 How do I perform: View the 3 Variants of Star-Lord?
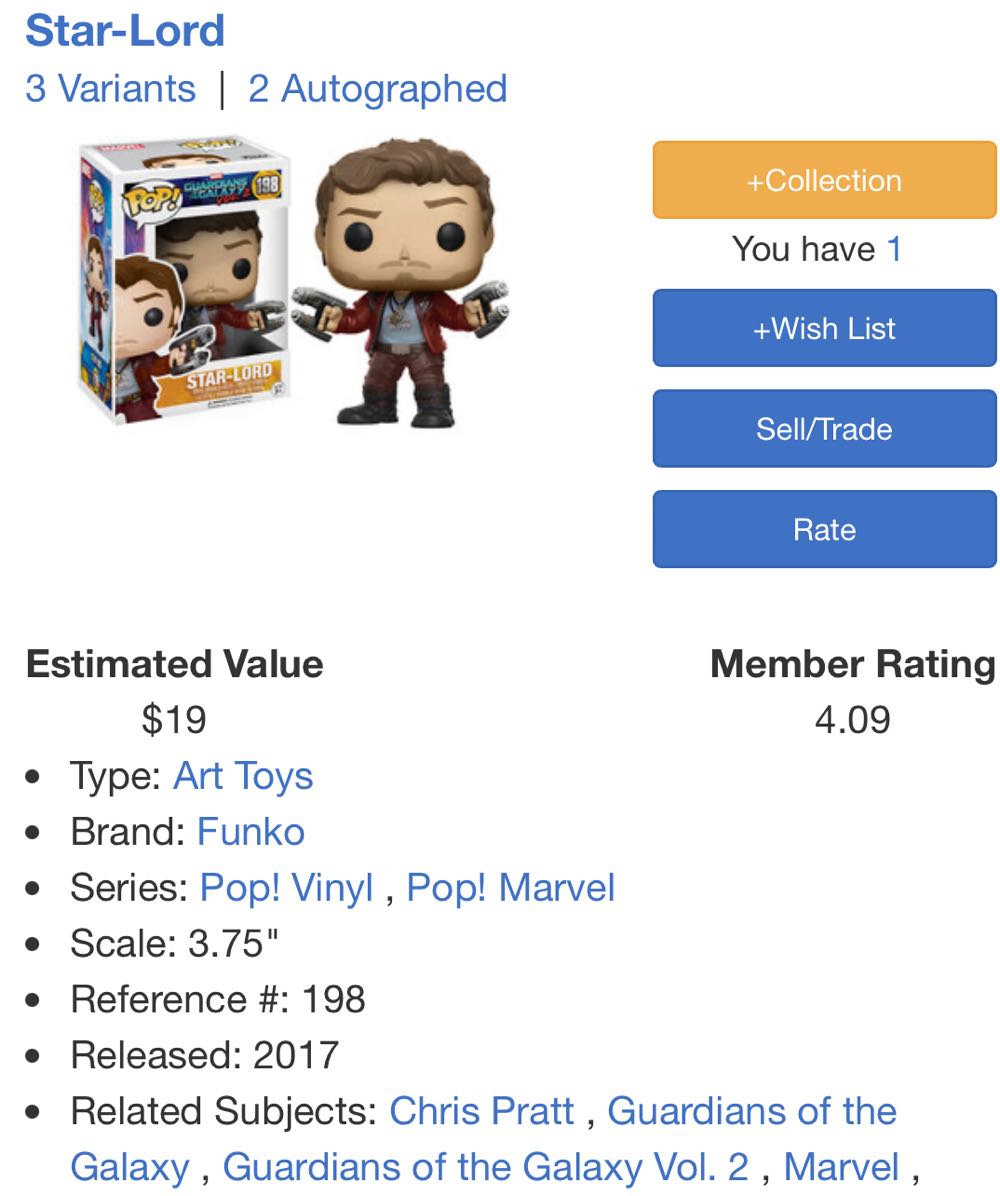click(x=110, y=88)
